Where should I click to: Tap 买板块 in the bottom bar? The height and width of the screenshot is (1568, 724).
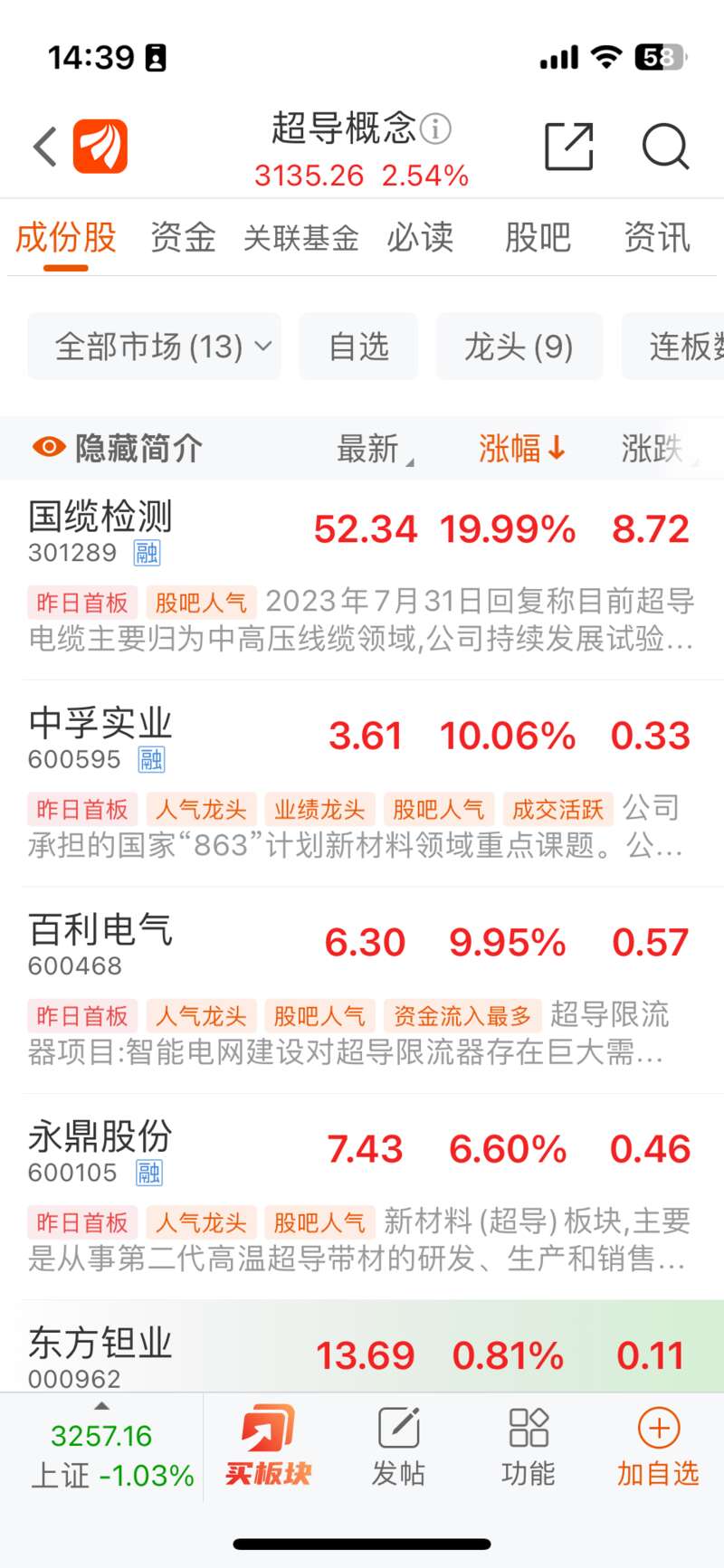point(268,1446)
